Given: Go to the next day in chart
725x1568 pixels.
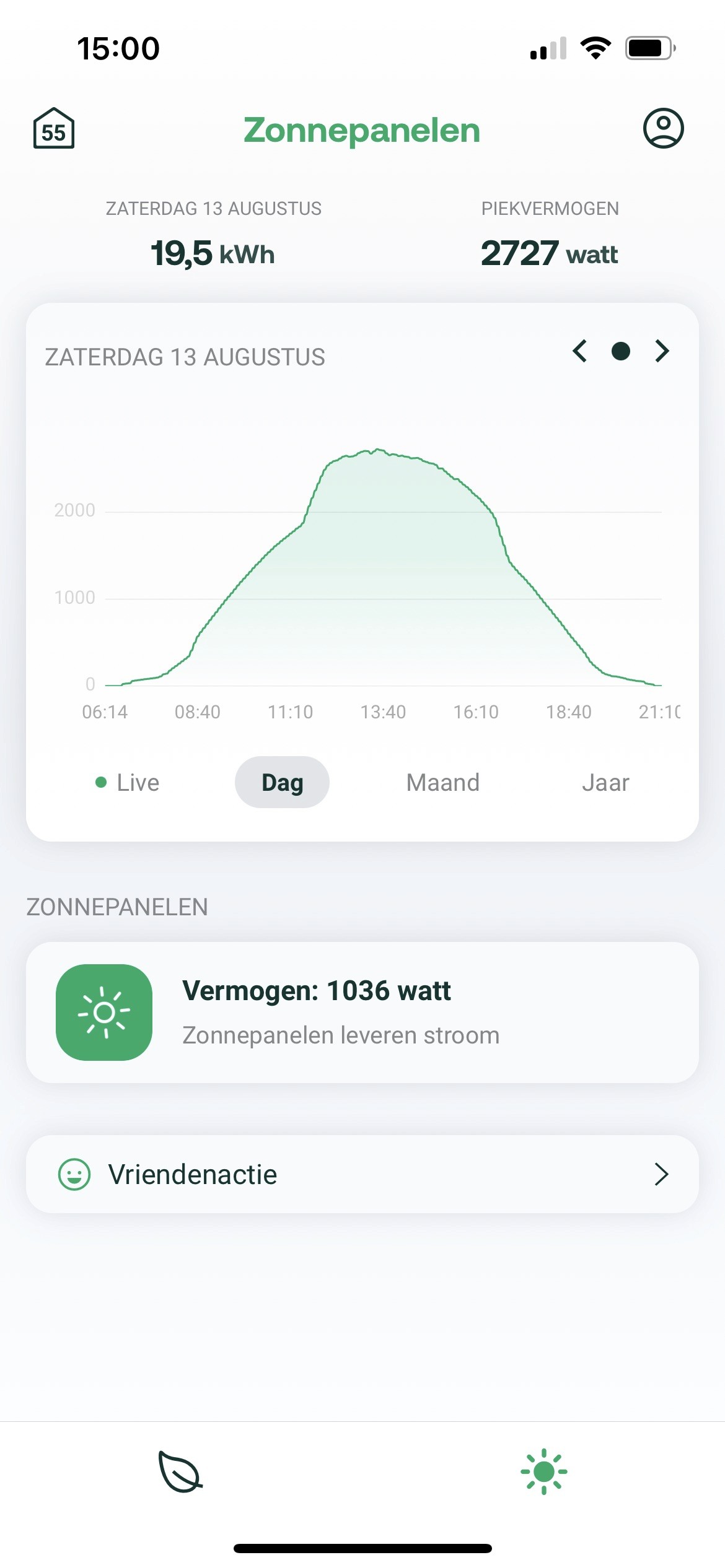Looking at the screenshot, I should tap(662, 351).
